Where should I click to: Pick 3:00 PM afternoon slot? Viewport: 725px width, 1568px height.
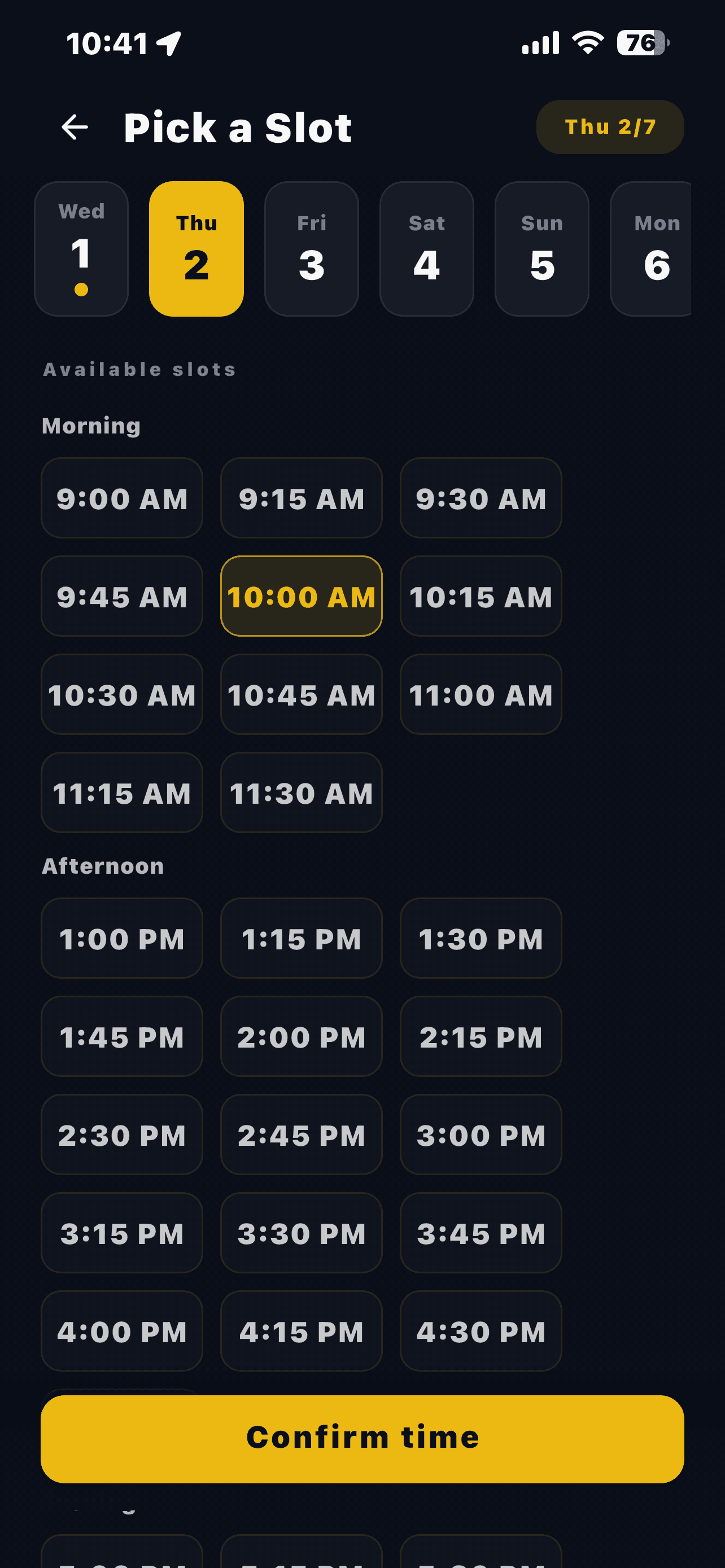point(481,1135)
